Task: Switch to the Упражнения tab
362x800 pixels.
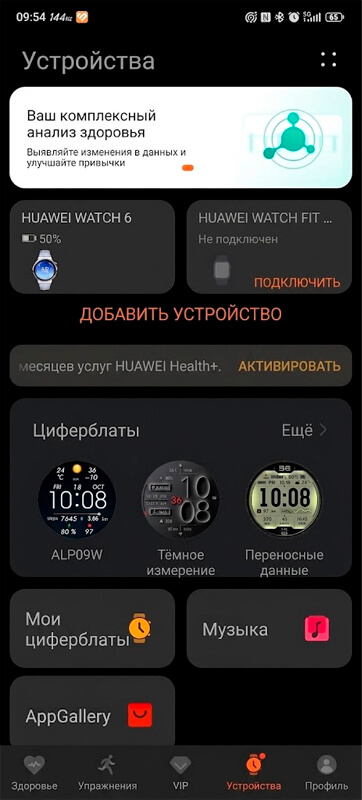Action: tap(107, 773)
